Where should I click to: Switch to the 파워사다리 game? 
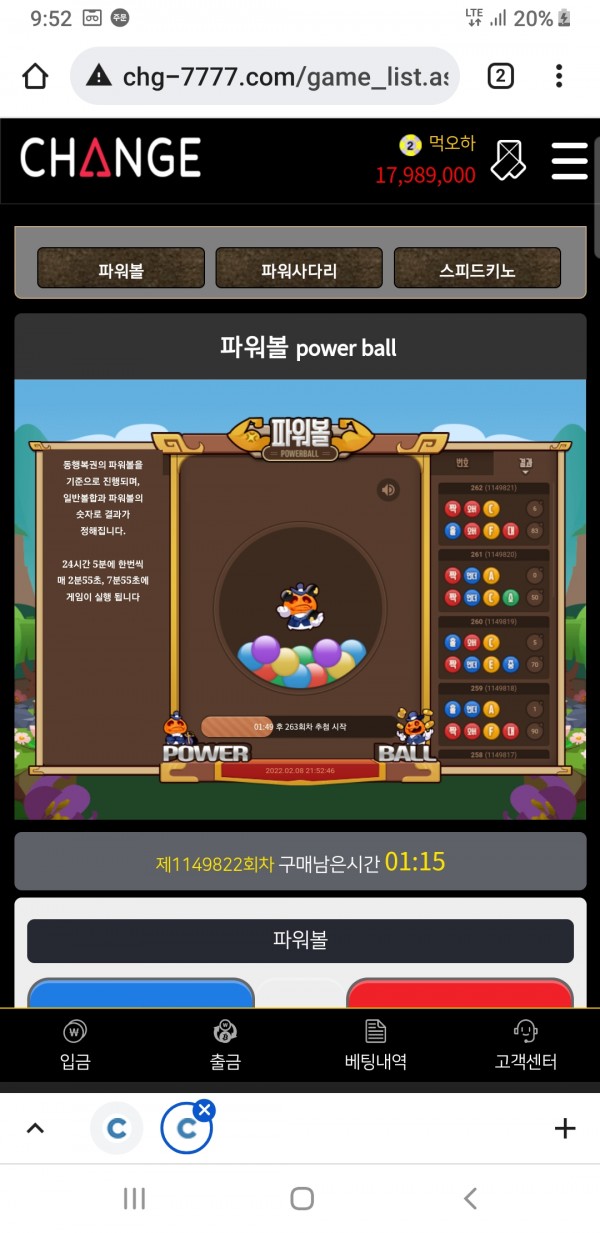(x=299, y=269)
